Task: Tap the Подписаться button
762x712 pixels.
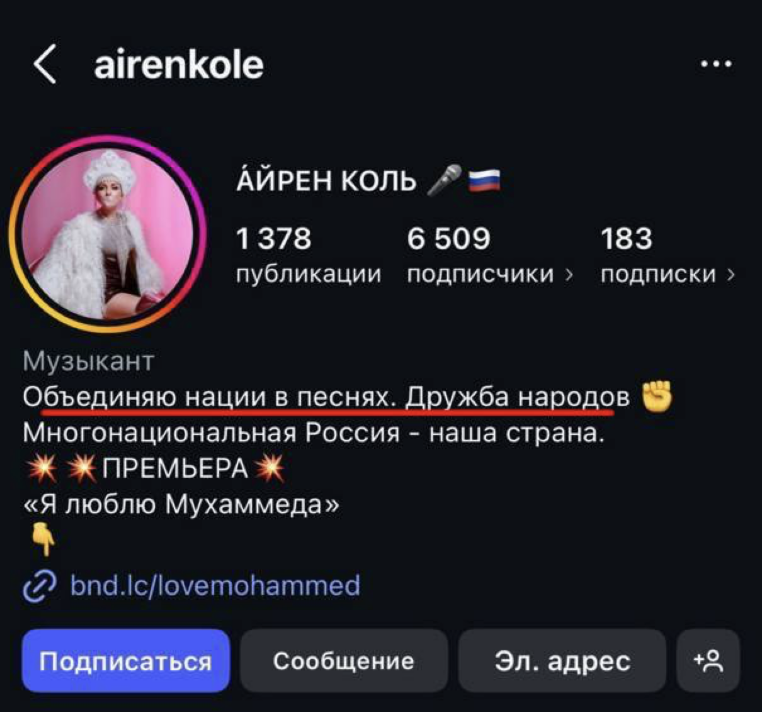Action: coord(125,661)
